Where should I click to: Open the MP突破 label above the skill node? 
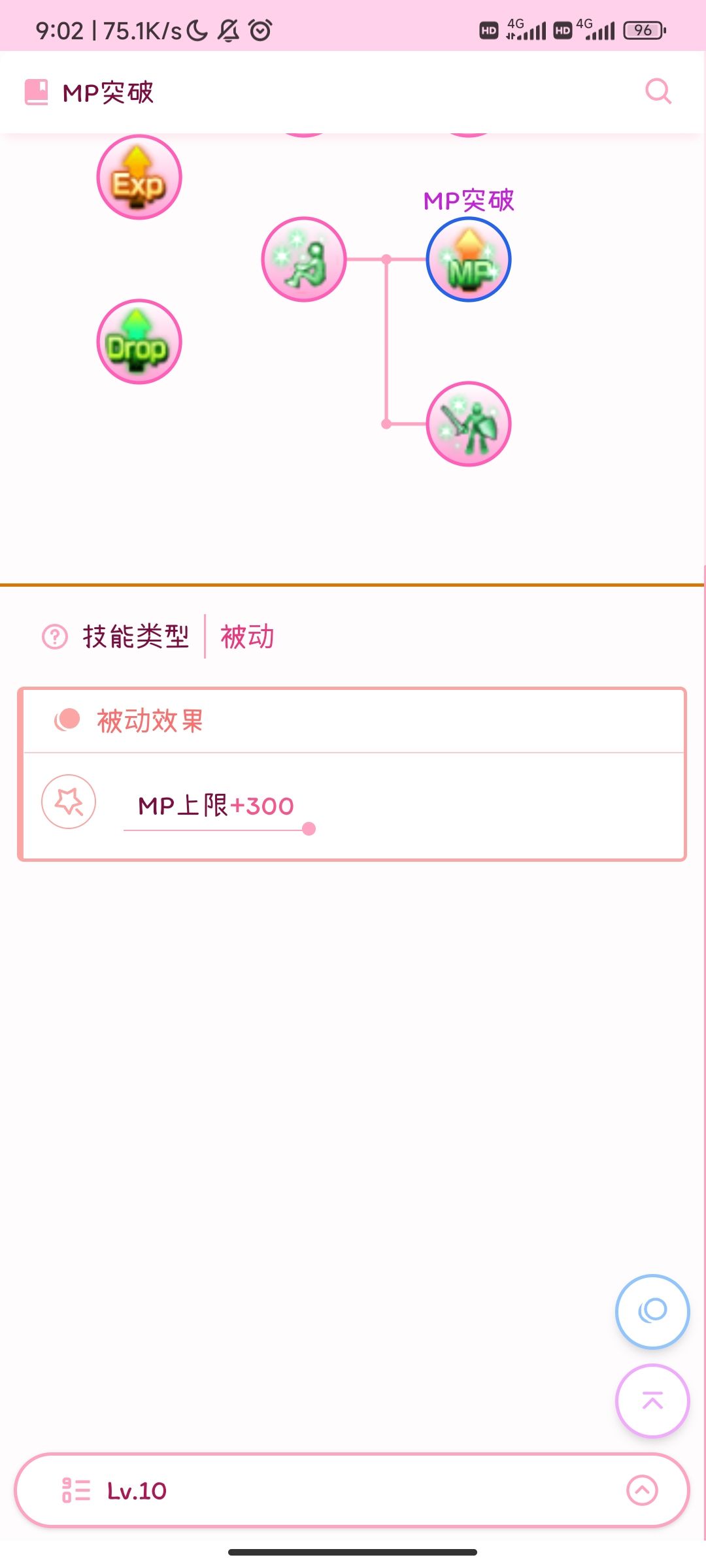pos(468,201)
